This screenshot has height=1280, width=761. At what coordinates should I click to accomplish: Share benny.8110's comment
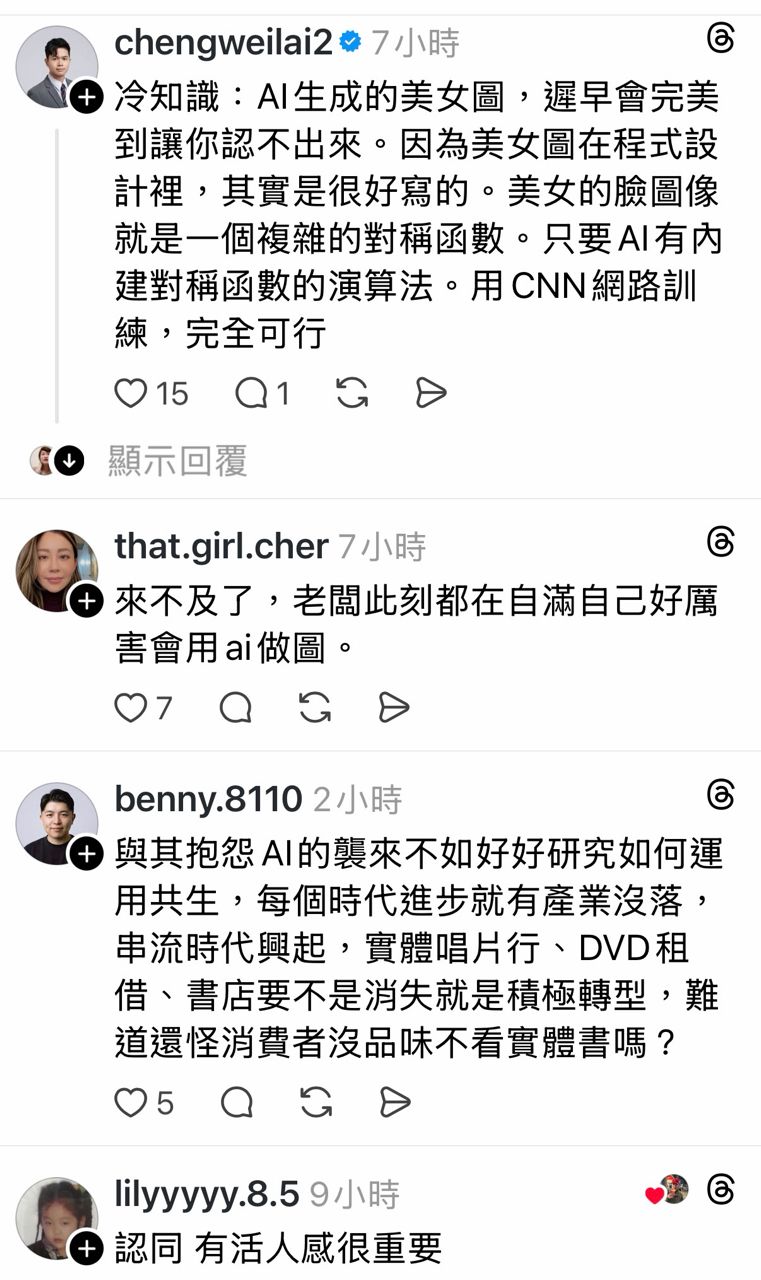(394, 1103)
